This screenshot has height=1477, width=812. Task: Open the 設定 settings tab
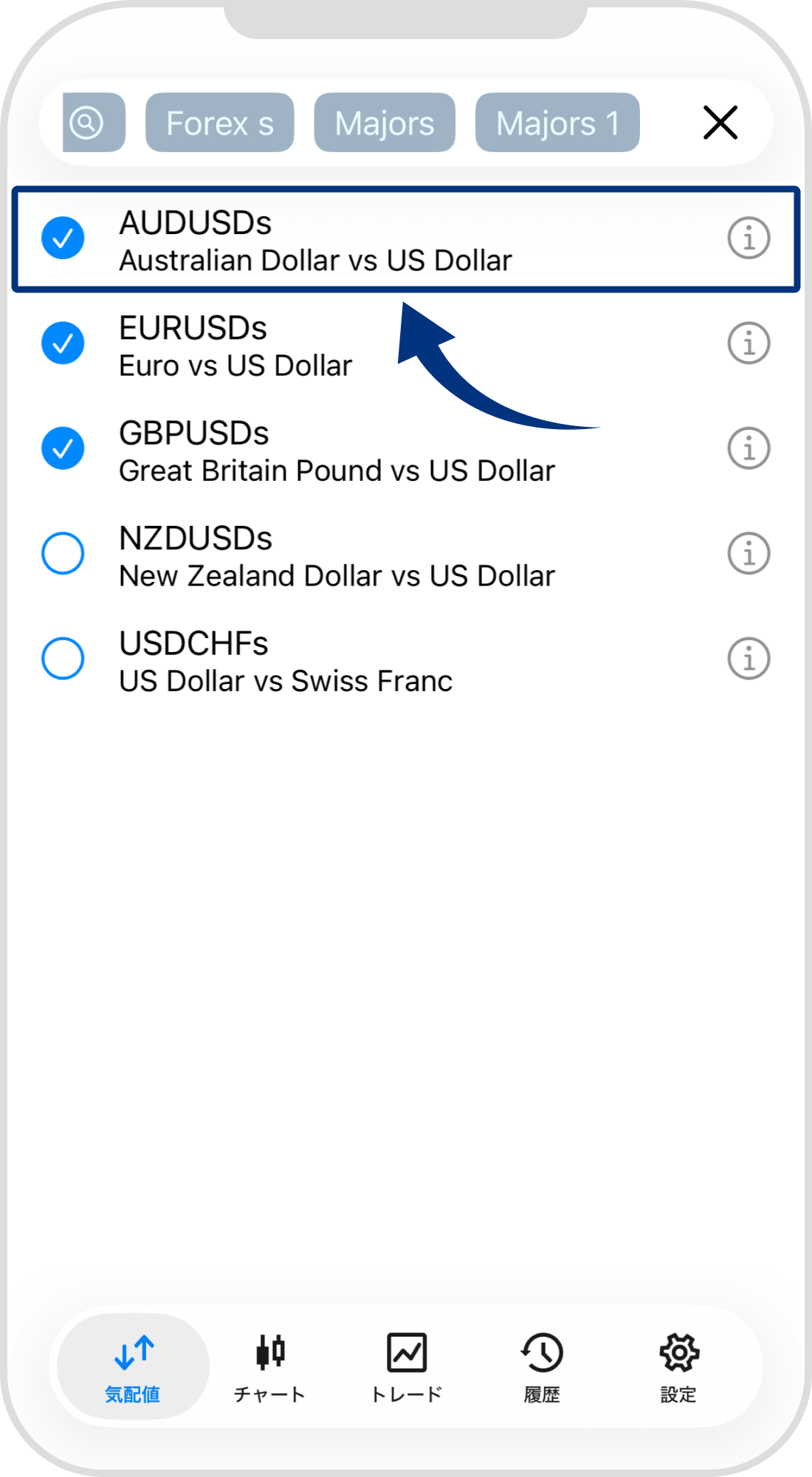tap(678, 1367)
